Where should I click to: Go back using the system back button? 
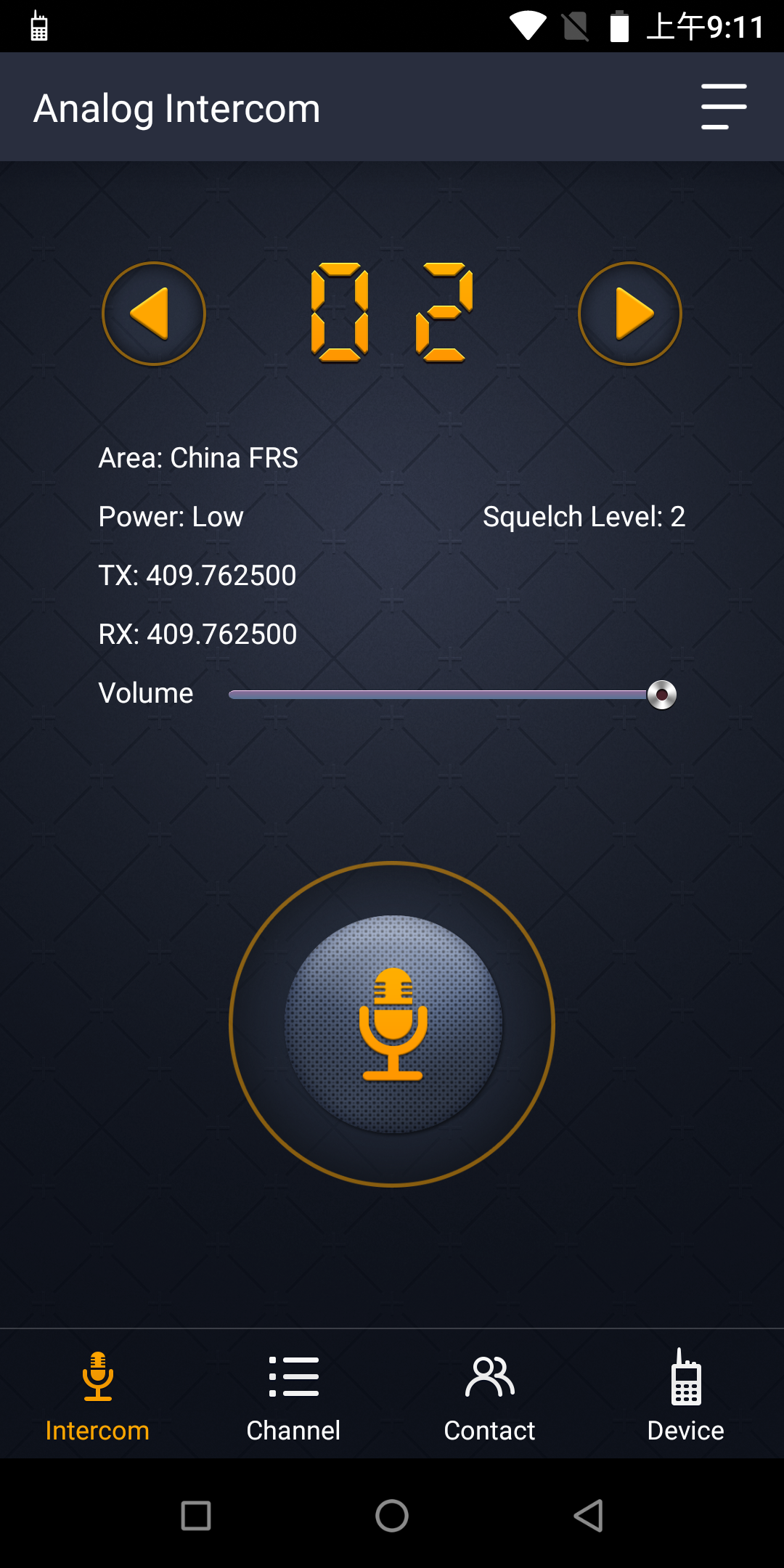(588, 1516)
